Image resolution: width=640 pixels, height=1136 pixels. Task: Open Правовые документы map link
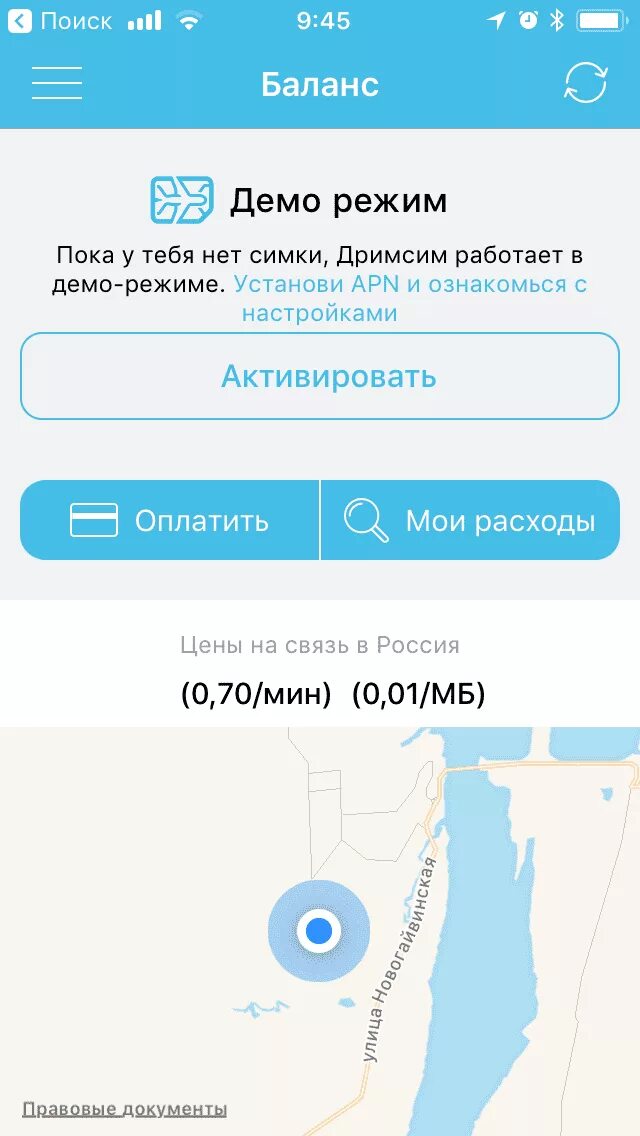click(x=125, y=1109)
